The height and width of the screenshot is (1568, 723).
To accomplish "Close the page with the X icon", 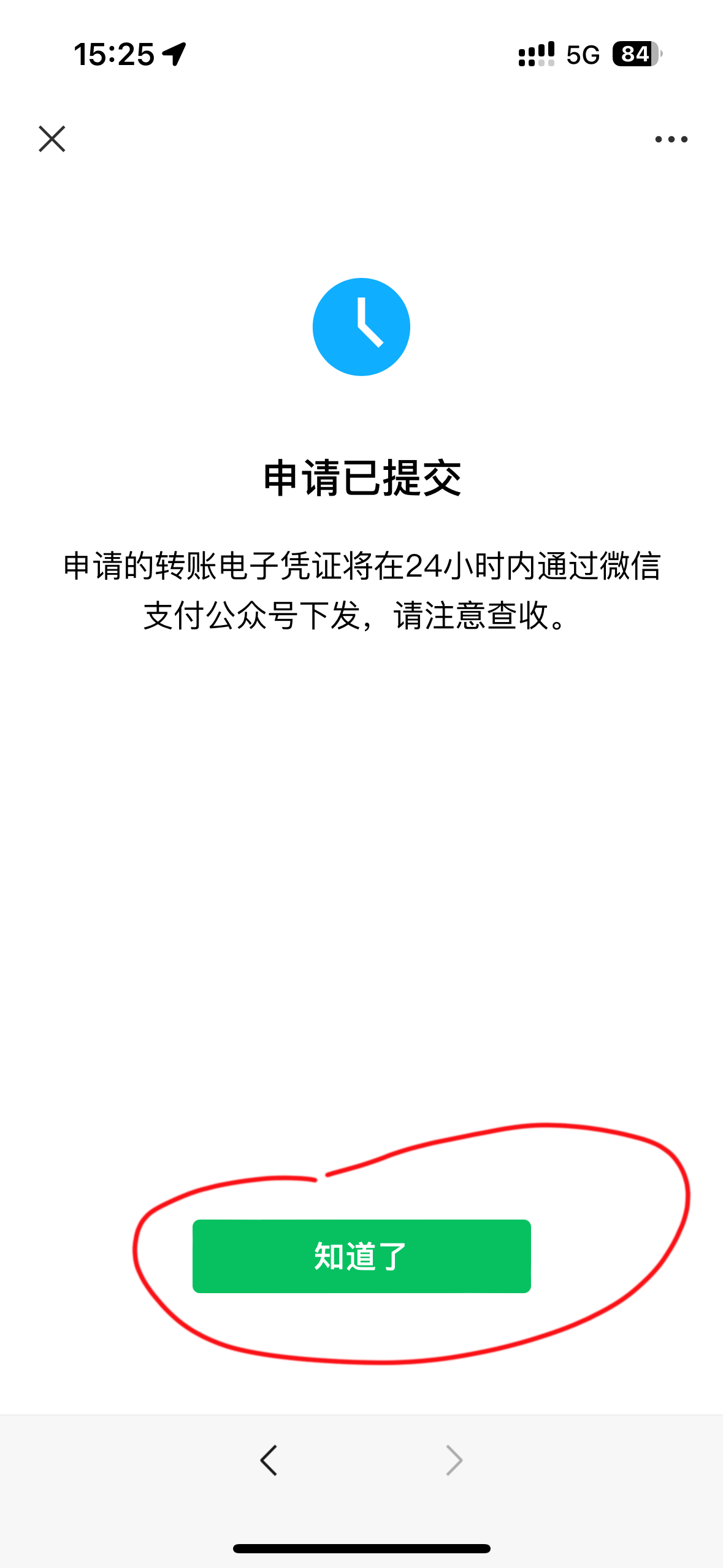I will tap(52, 139).
